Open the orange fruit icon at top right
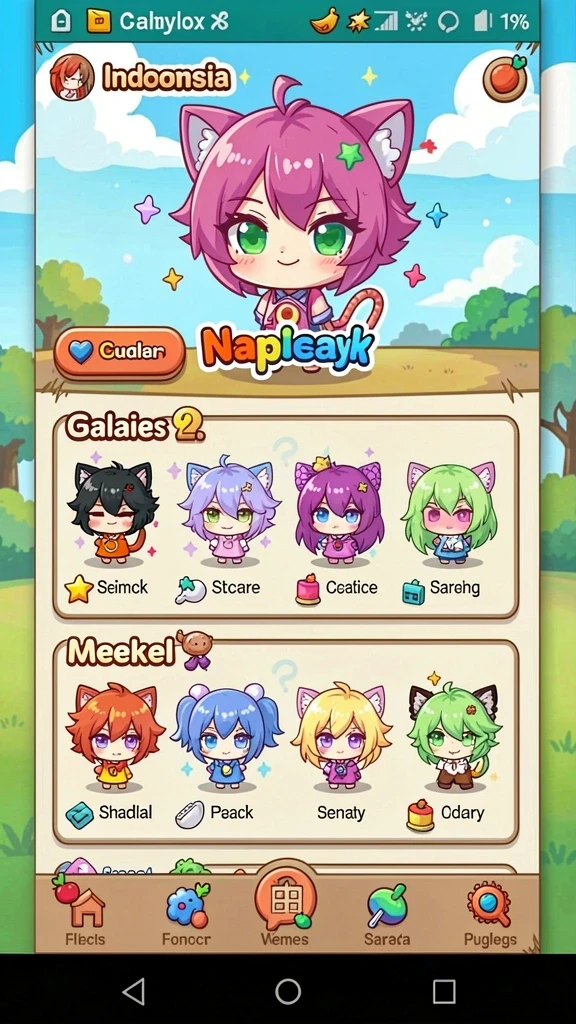The image size is (576, 1024). point(505,79)
